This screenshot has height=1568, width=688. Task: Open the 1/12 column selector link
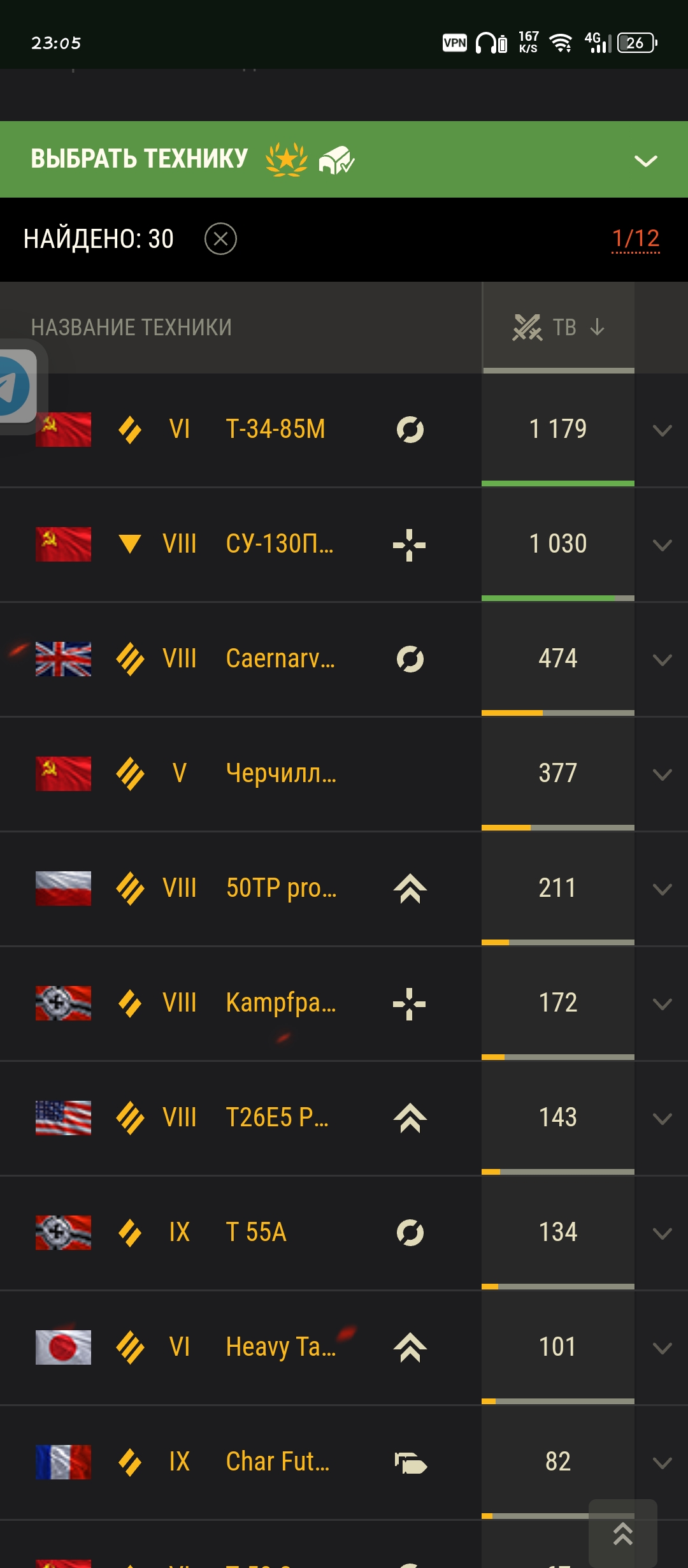[635, 239]
